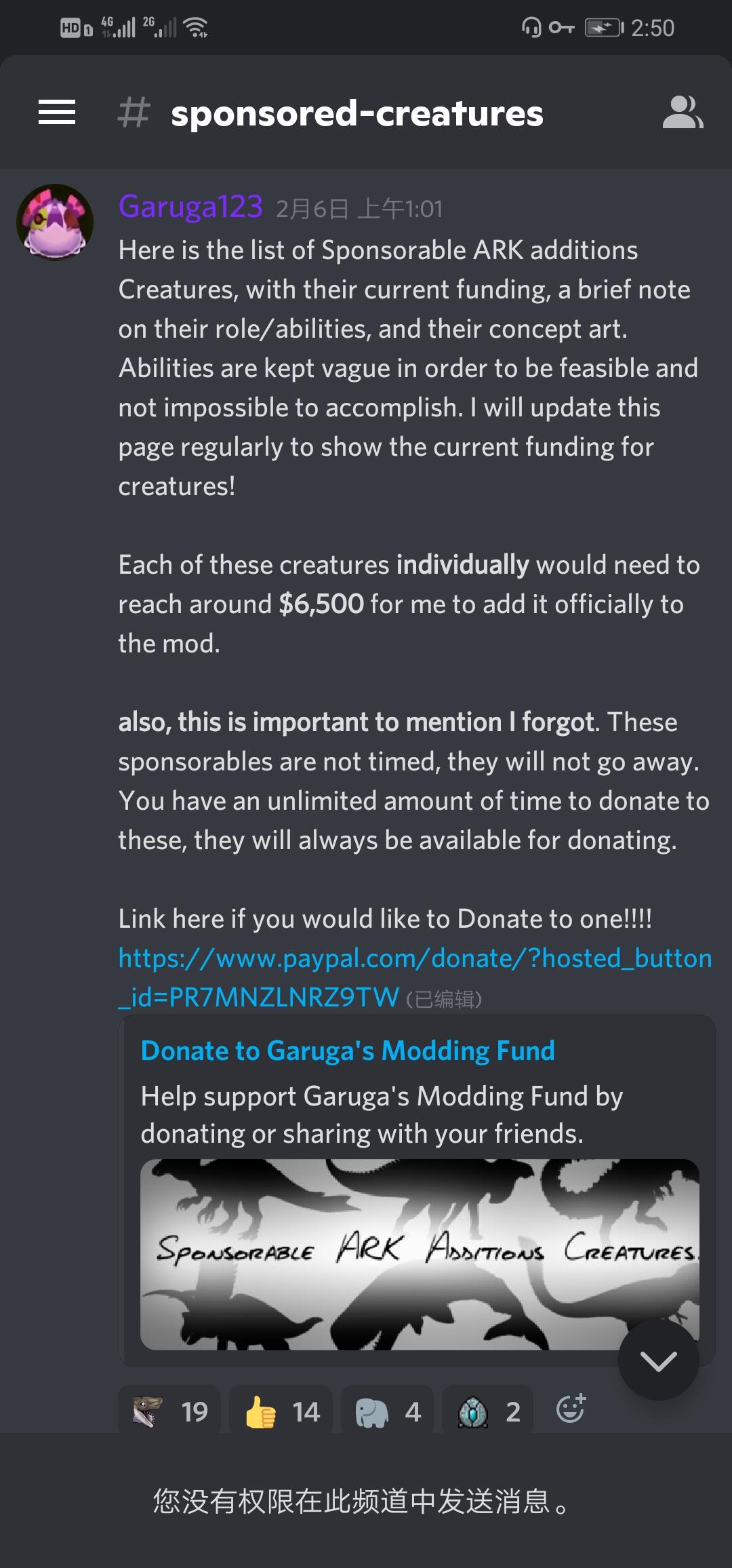Screen dimensions: 732x1568
Task: Add the elephant reaction with 4 votes
Action: [x=387, y=1411]
